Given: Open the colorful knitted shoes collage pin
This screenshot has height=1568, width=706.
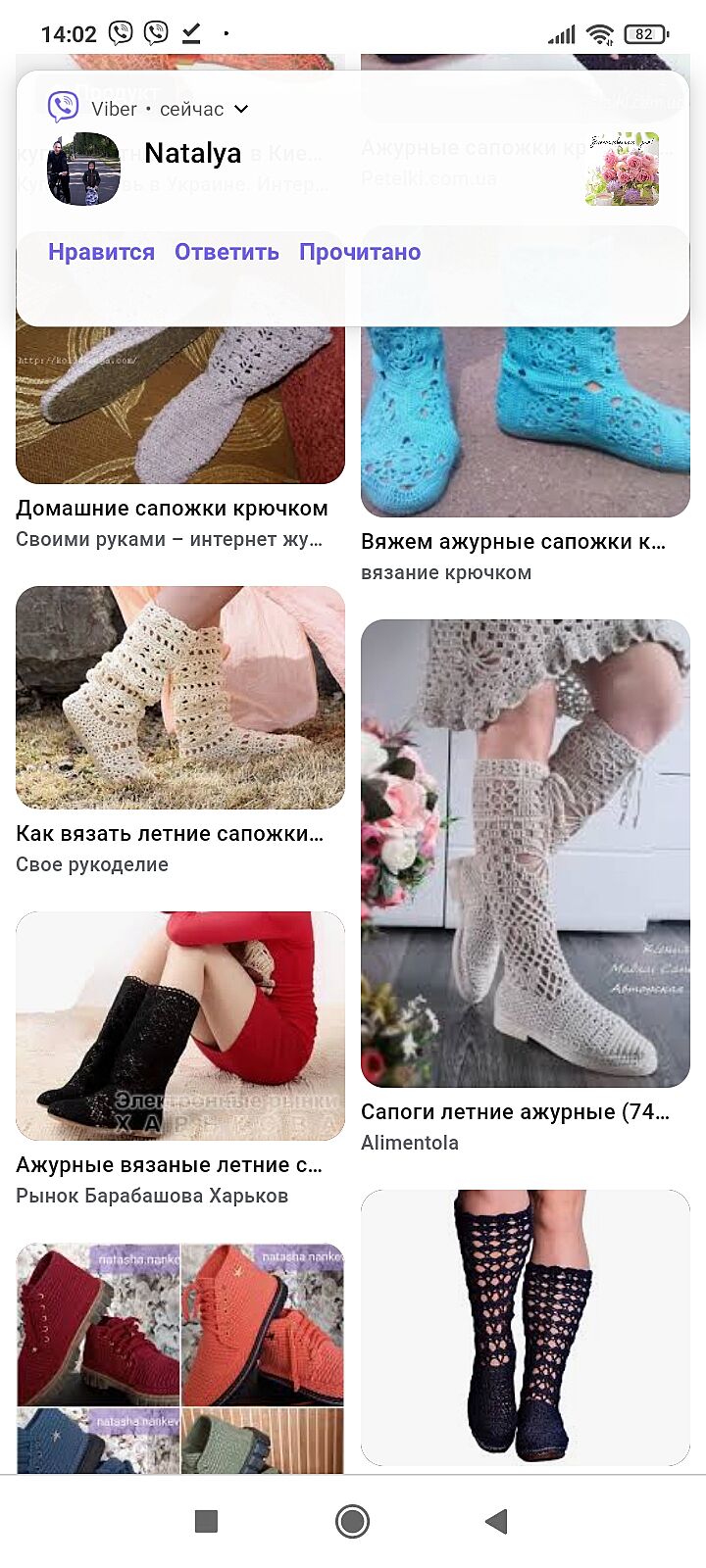Looking at the screenshot, I should click(x=179, y=1357).
